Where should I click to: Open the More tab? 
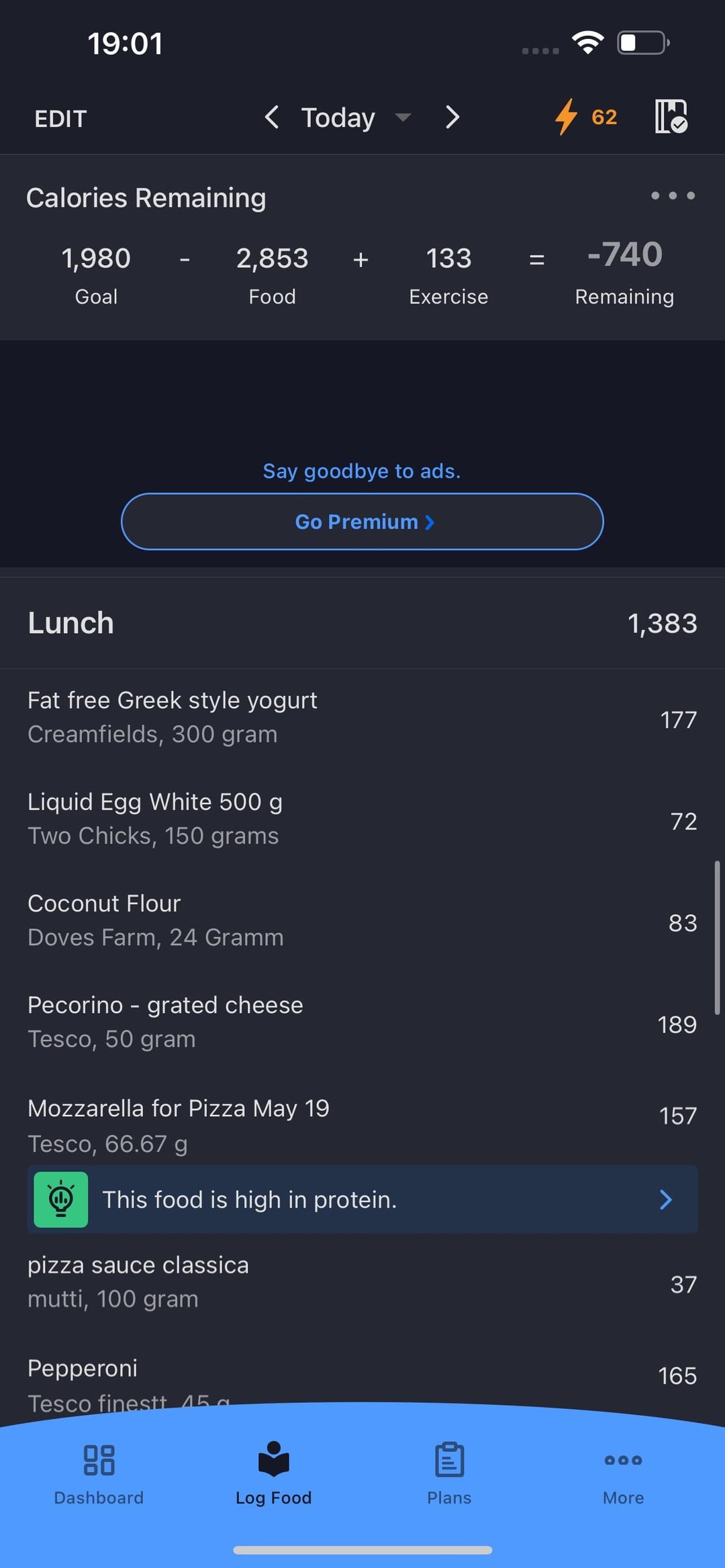(623, 1474)
